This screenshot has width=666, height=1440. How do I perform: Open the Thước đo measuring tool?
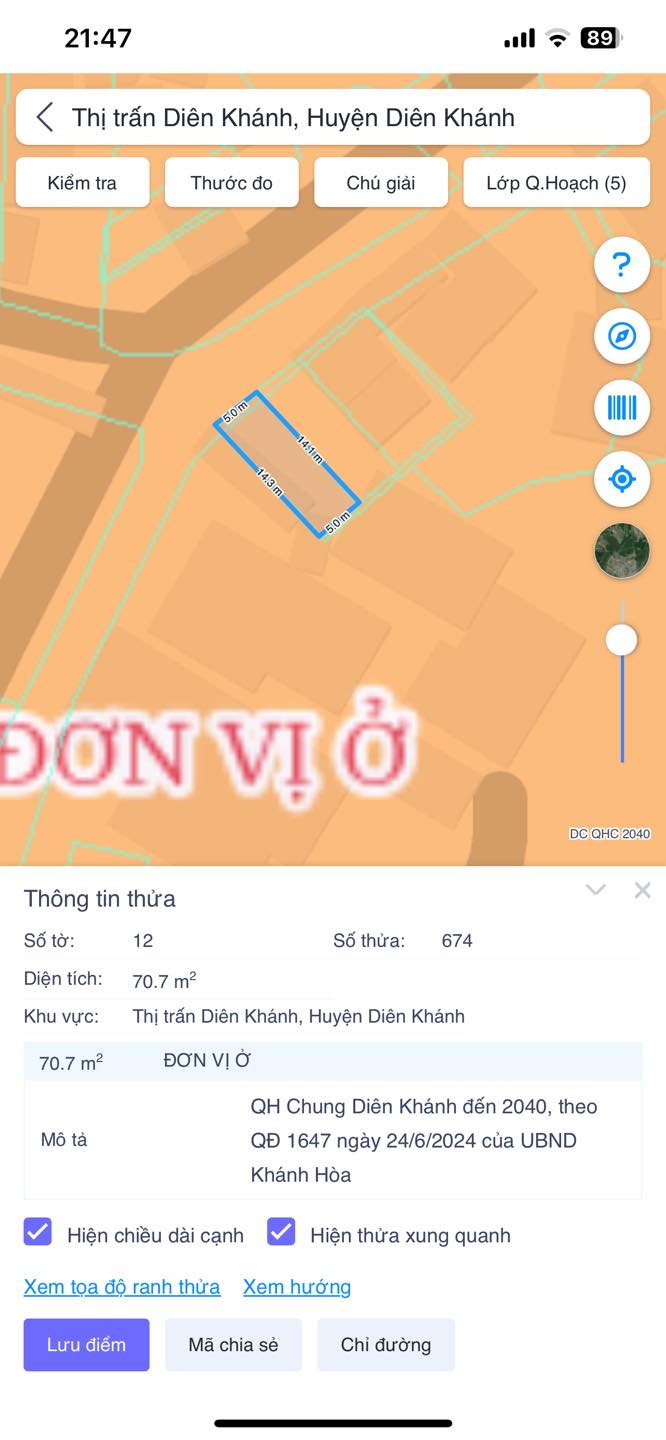coord(232,183)
